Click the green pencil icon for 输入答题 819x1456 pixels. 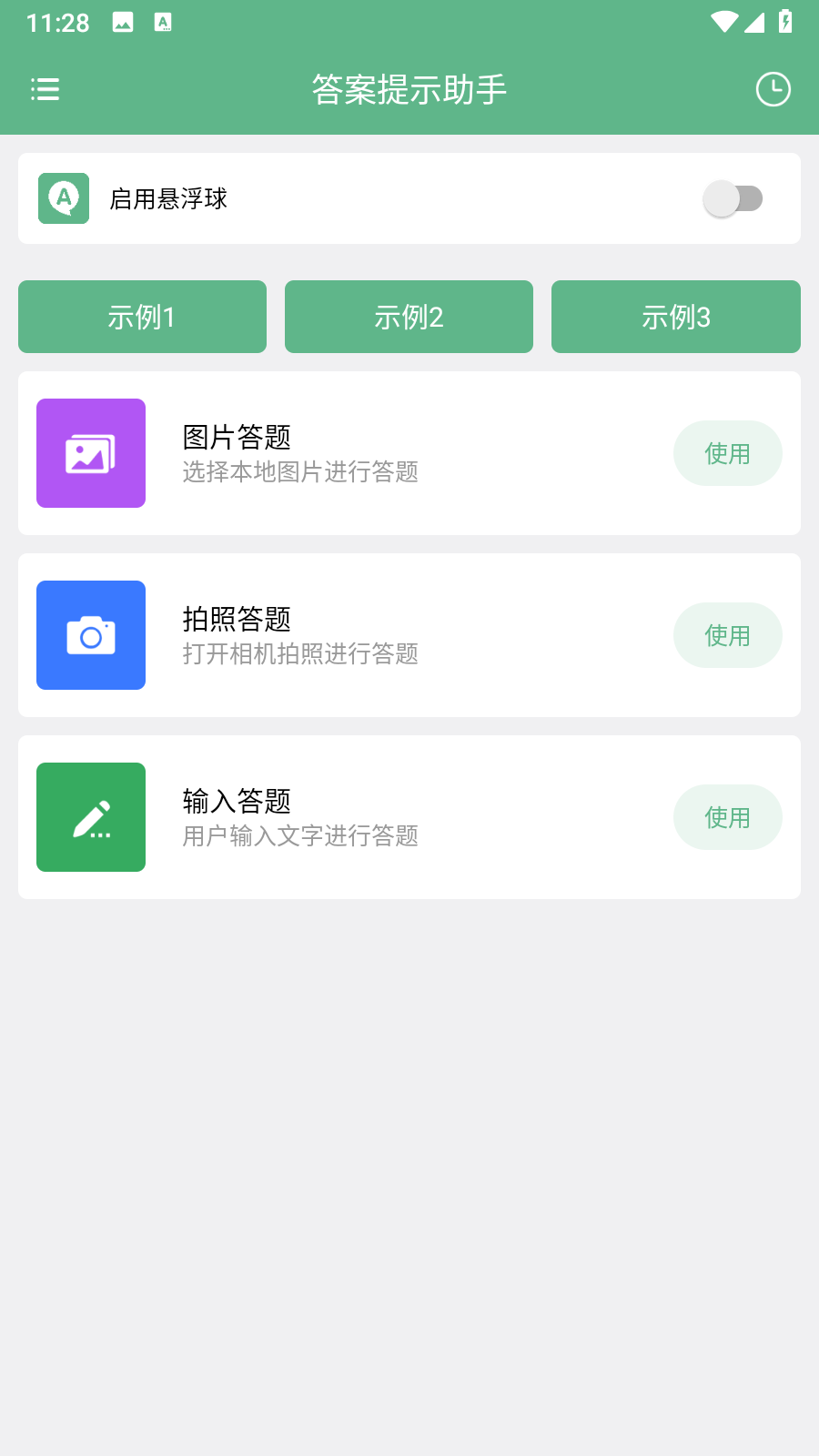[x=90, y=816]
